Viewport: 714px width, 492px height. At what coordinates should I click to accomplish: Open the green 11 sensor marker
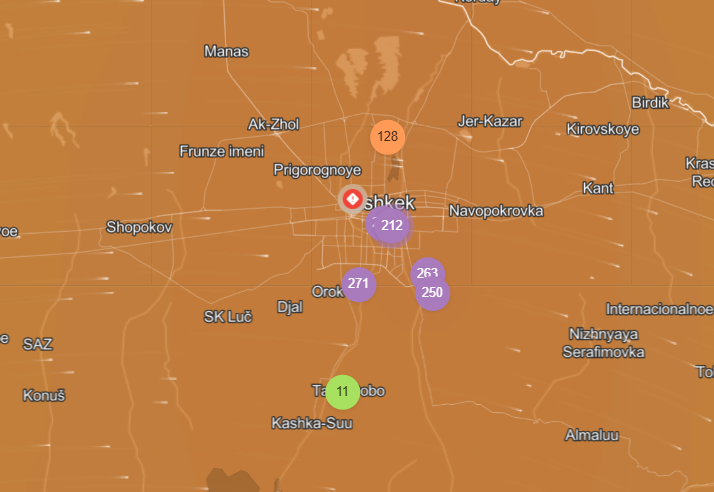(342, 391)
